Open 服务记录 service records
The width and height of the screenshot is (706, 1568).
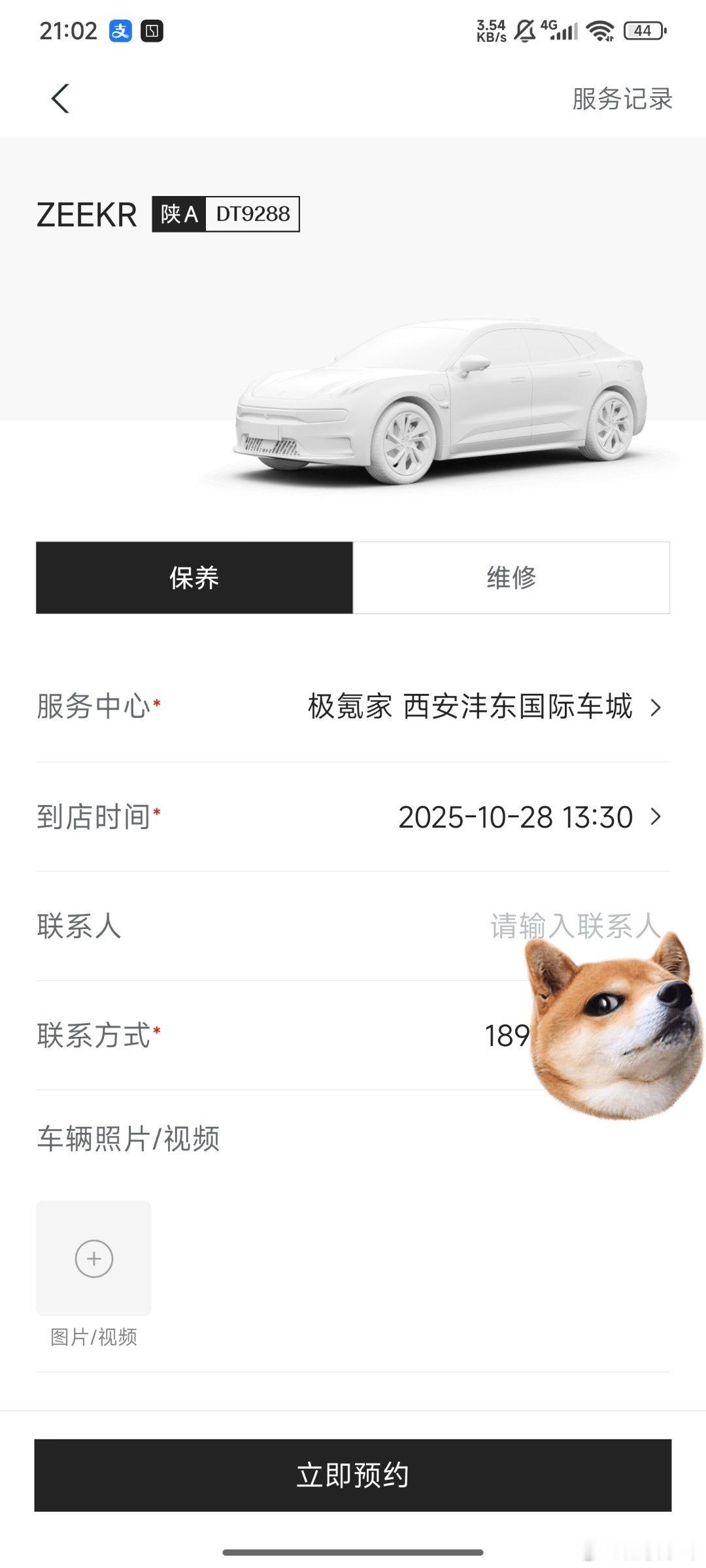(x=622, y=99)
